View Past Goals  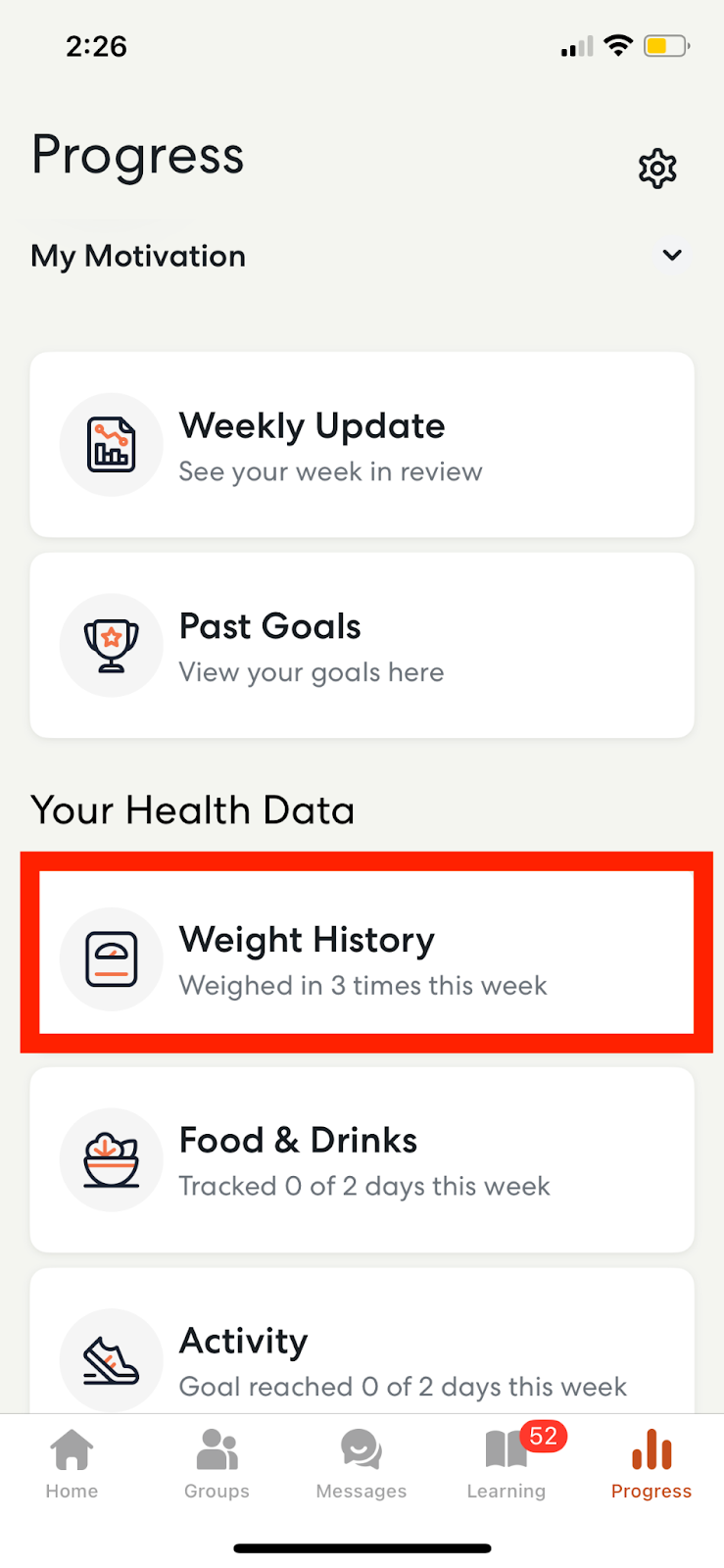click(362, 645)
